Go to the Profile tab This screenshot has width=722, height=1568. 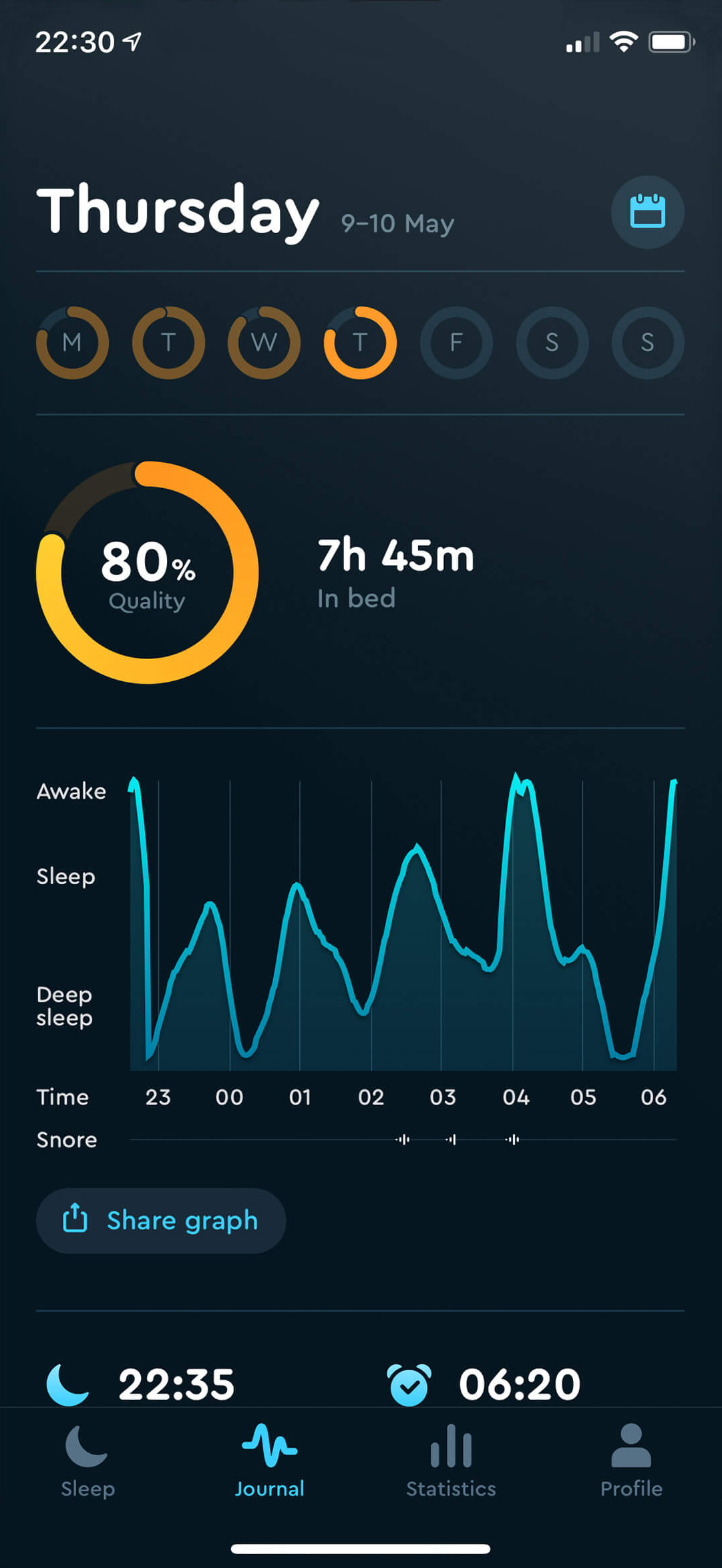(x=631, y=1461)
